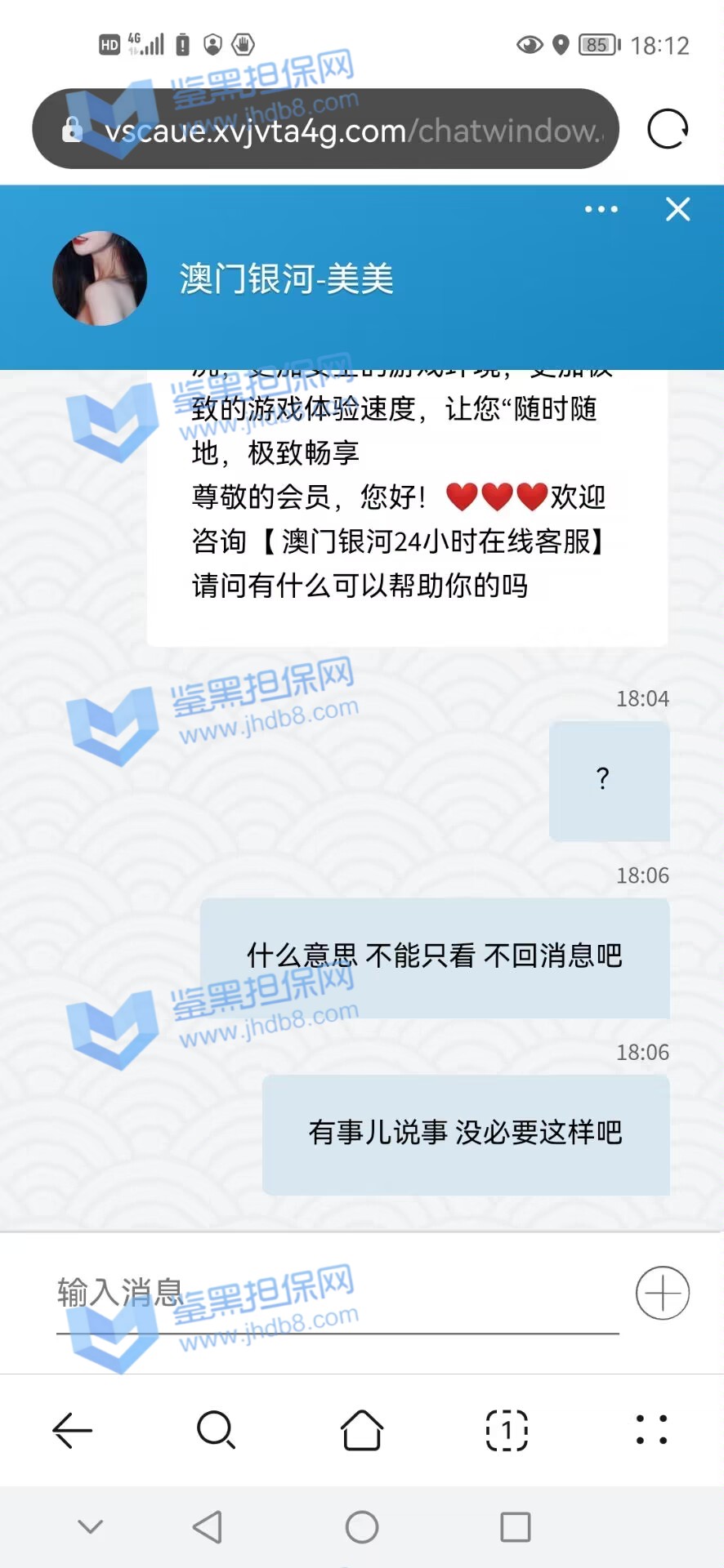
Task: Close the chat window with X
Action: coord(677,210)
